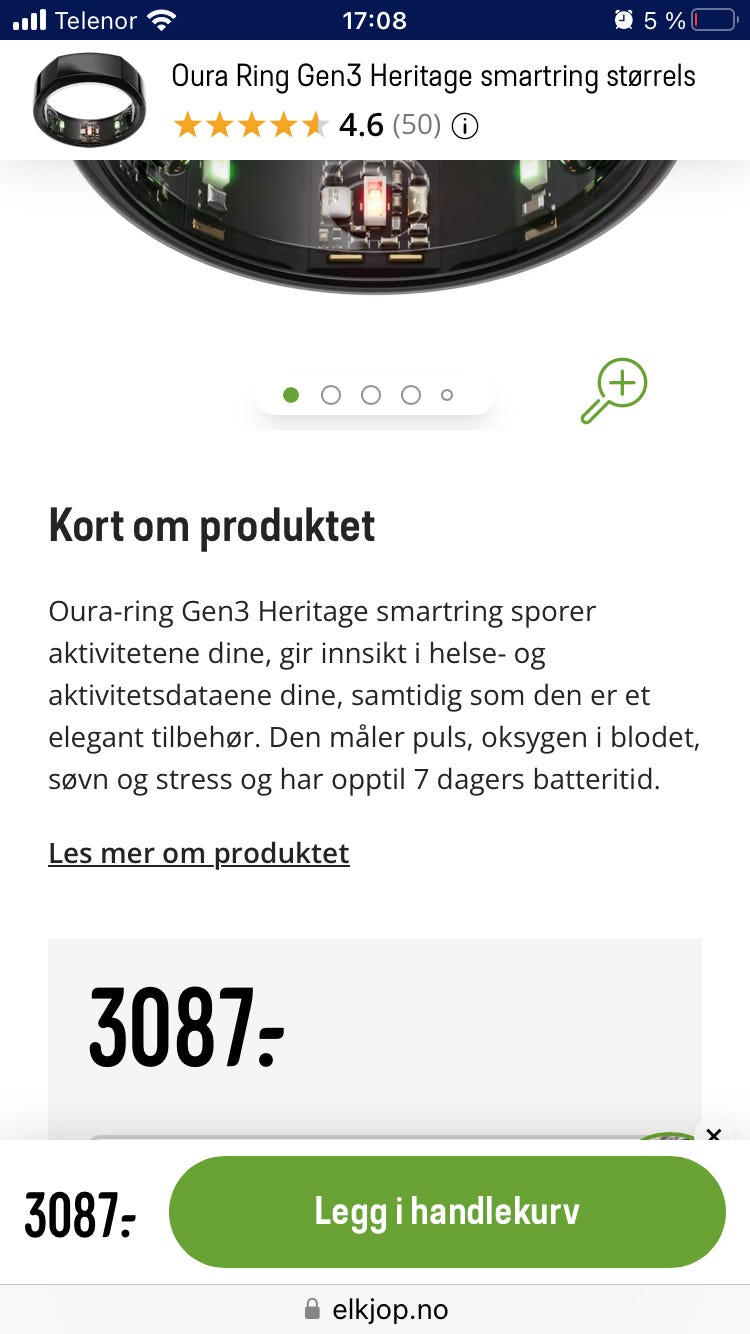Click the padlock icon next to elkjop.no
Image resolution: width=750 pixels, height=1334 pixels.
tap(312, 1309)
